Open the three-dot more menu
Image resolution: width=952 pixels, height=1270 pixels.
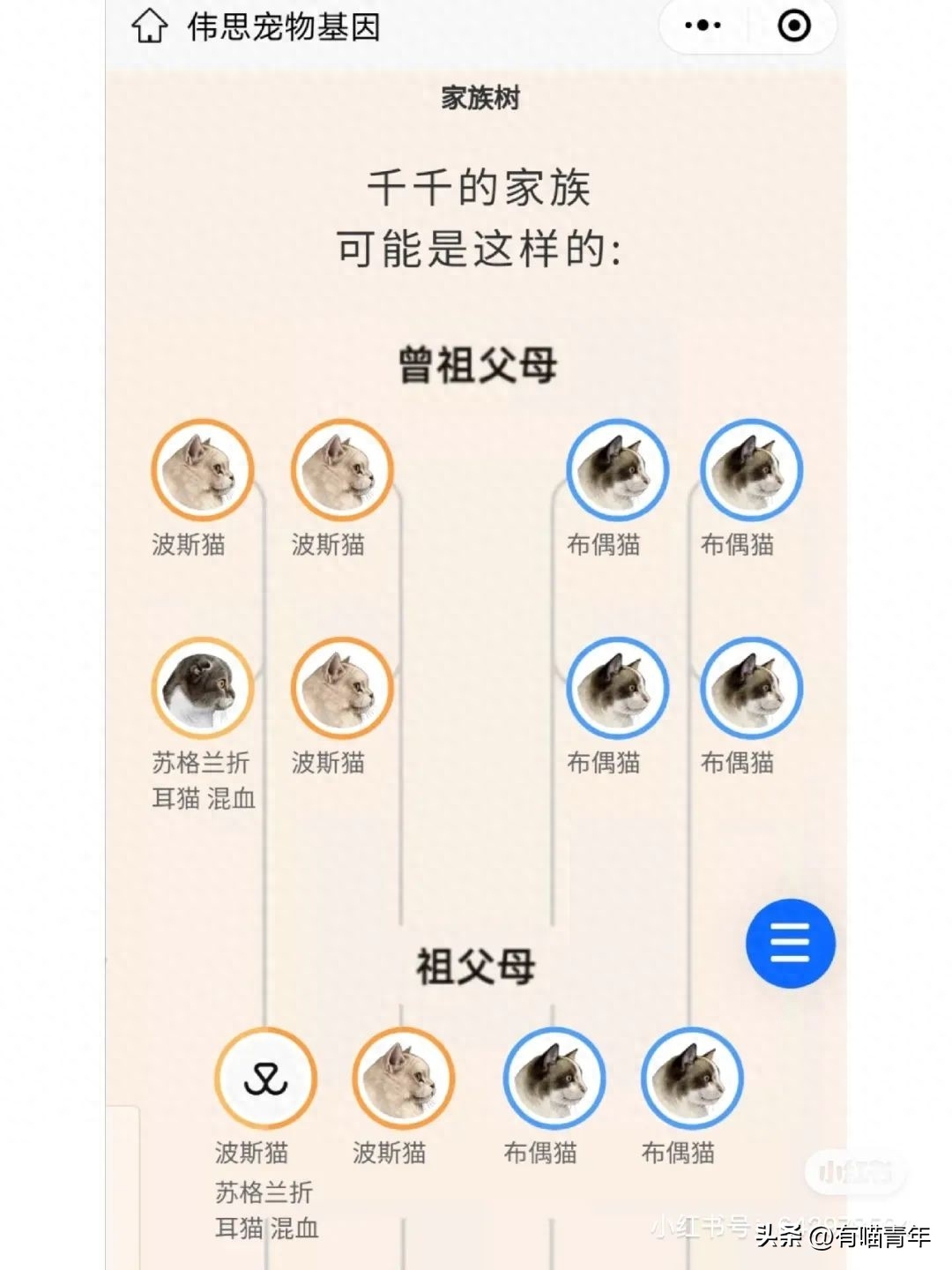tap(703, 26)
